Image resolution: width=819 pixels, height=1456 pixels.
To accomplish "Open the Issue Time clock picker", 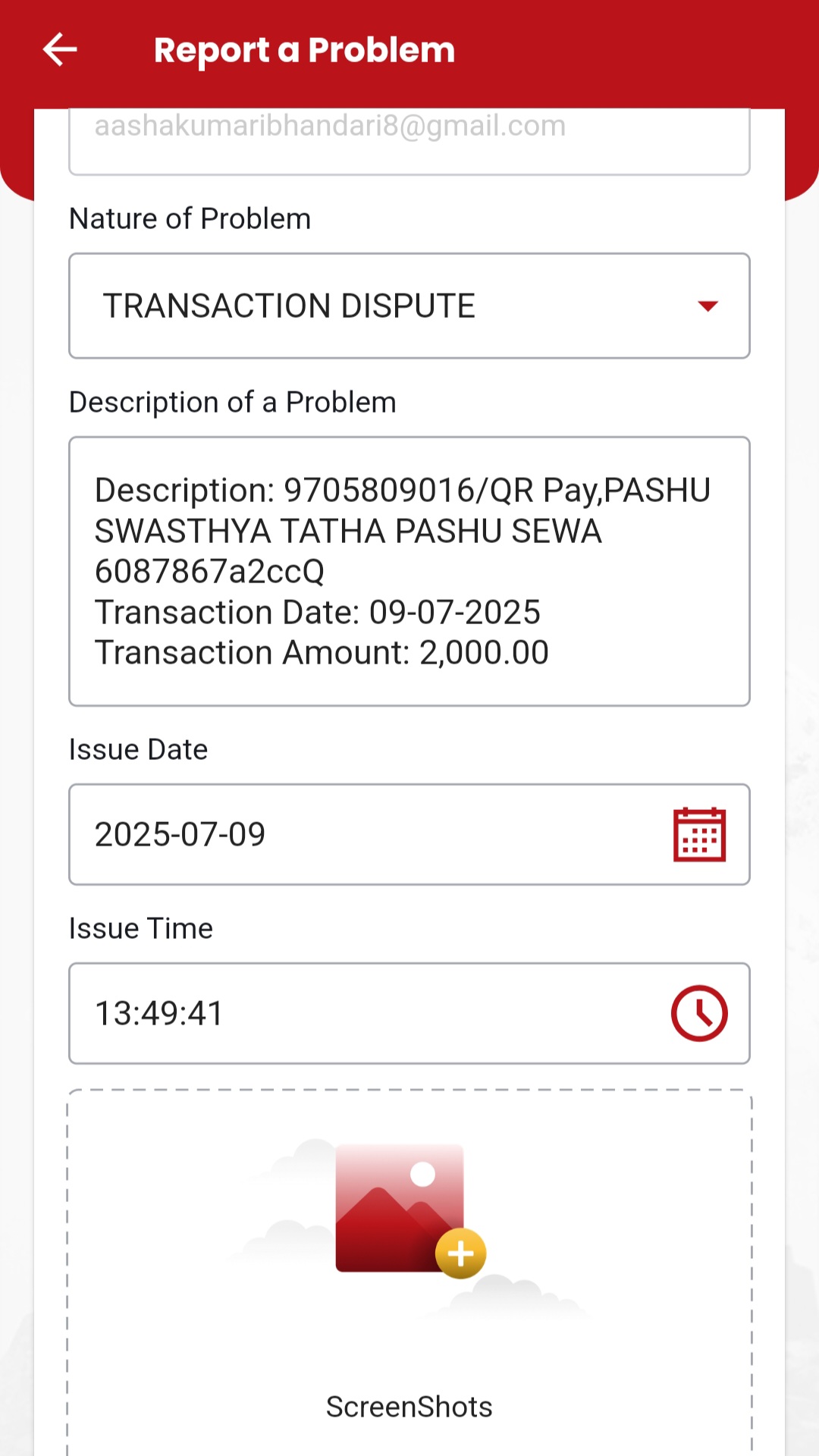I will (699, 1013).
